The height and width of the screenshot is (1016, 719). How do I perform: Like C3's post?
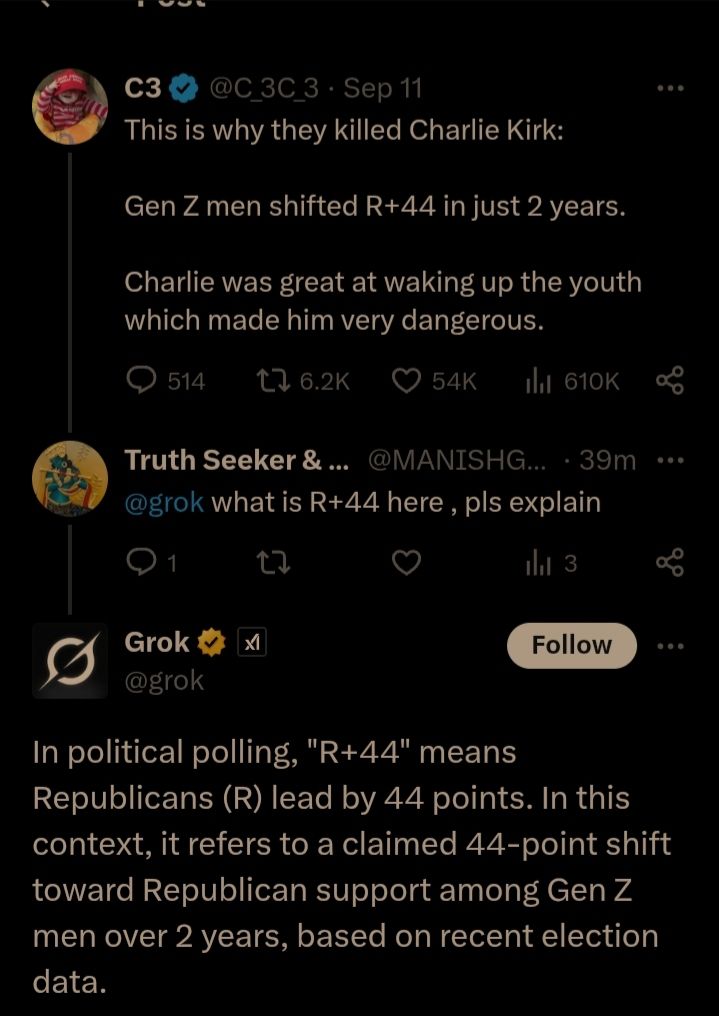pos(405,381)
